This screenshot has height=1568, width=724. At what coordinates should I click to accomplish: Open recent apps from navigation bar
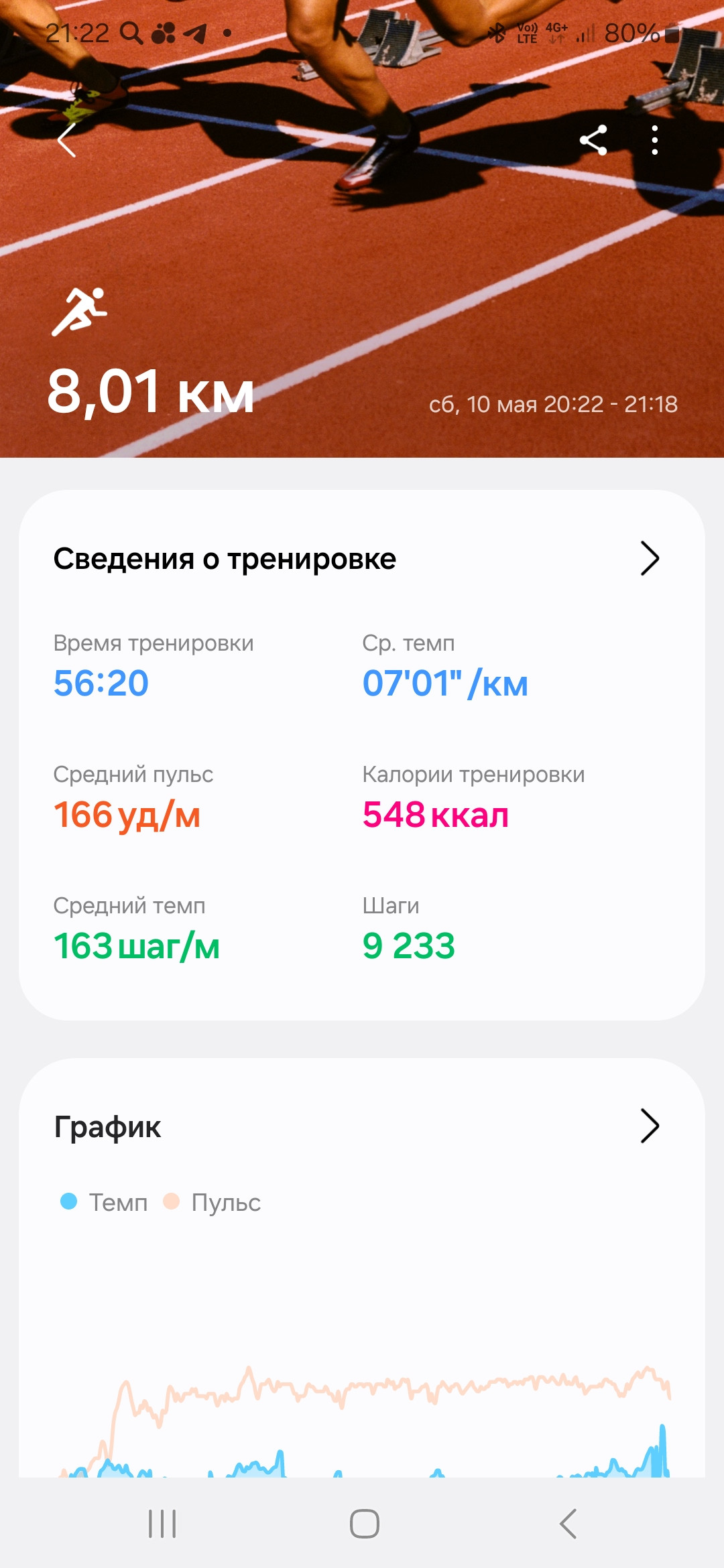[162, 1523]
